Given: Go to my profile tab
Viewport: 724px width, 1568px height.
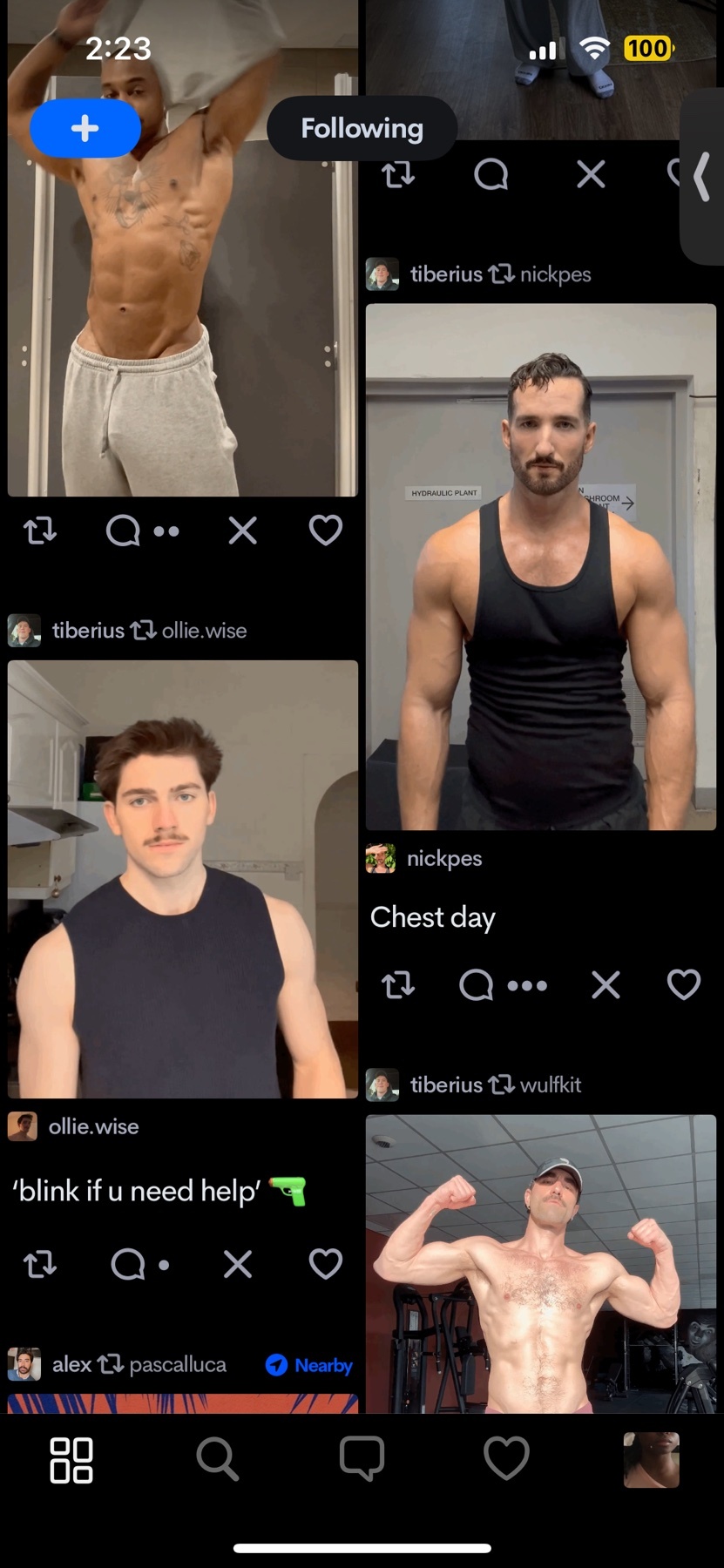Looking at the screenshot, I should tap(651, 1459).
